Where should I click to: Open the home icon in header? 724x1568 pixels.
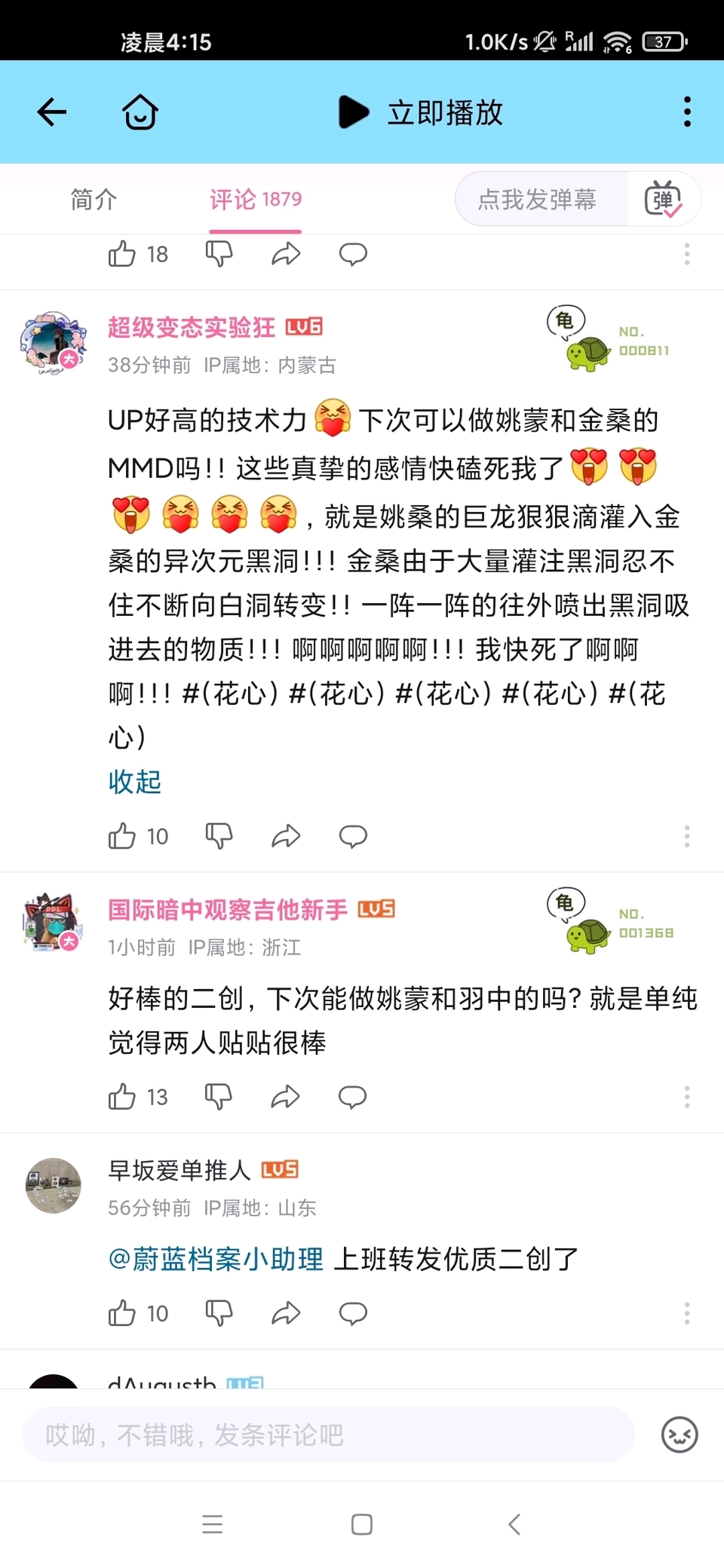click(x=140, y=112)
